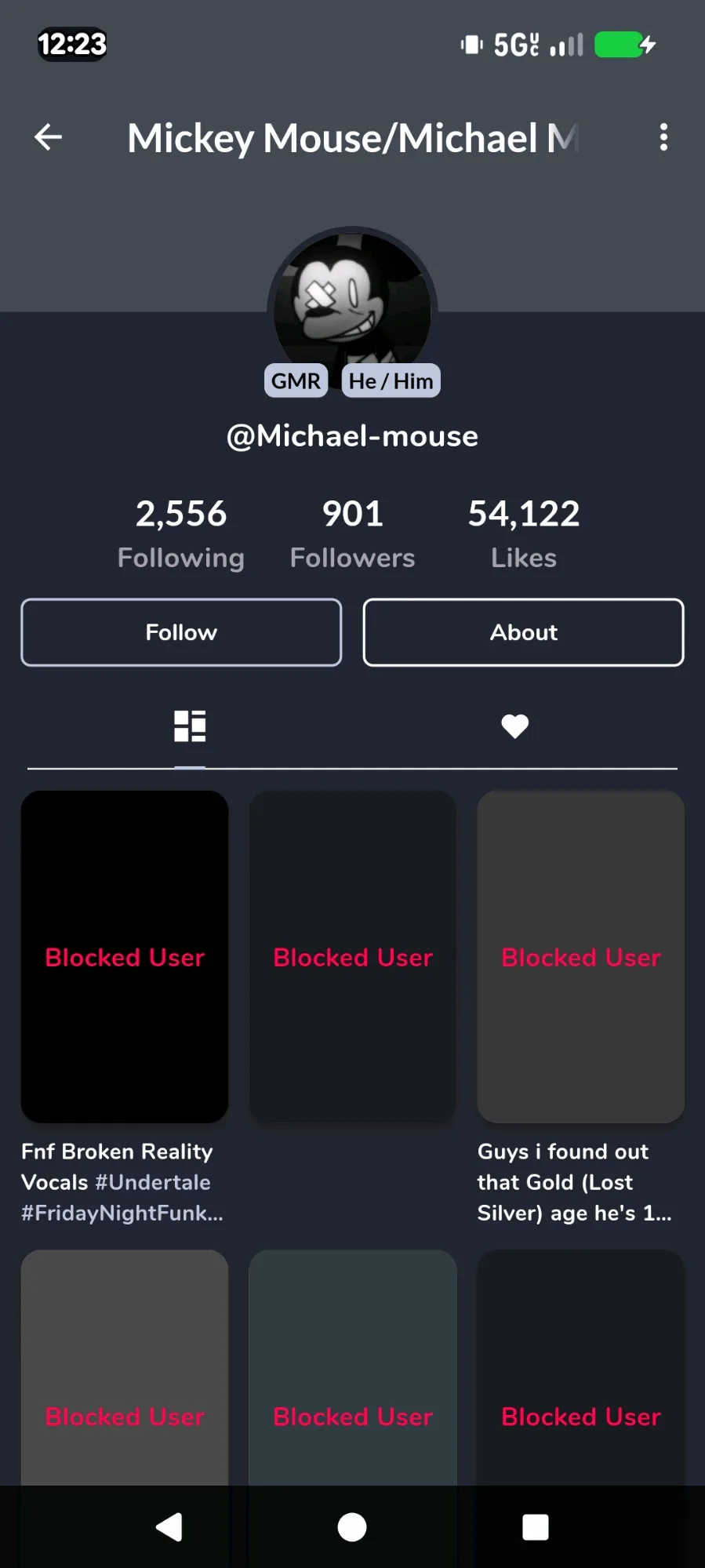View the Following list
The height and width of the screenshot is (1568, 705).
181,533
